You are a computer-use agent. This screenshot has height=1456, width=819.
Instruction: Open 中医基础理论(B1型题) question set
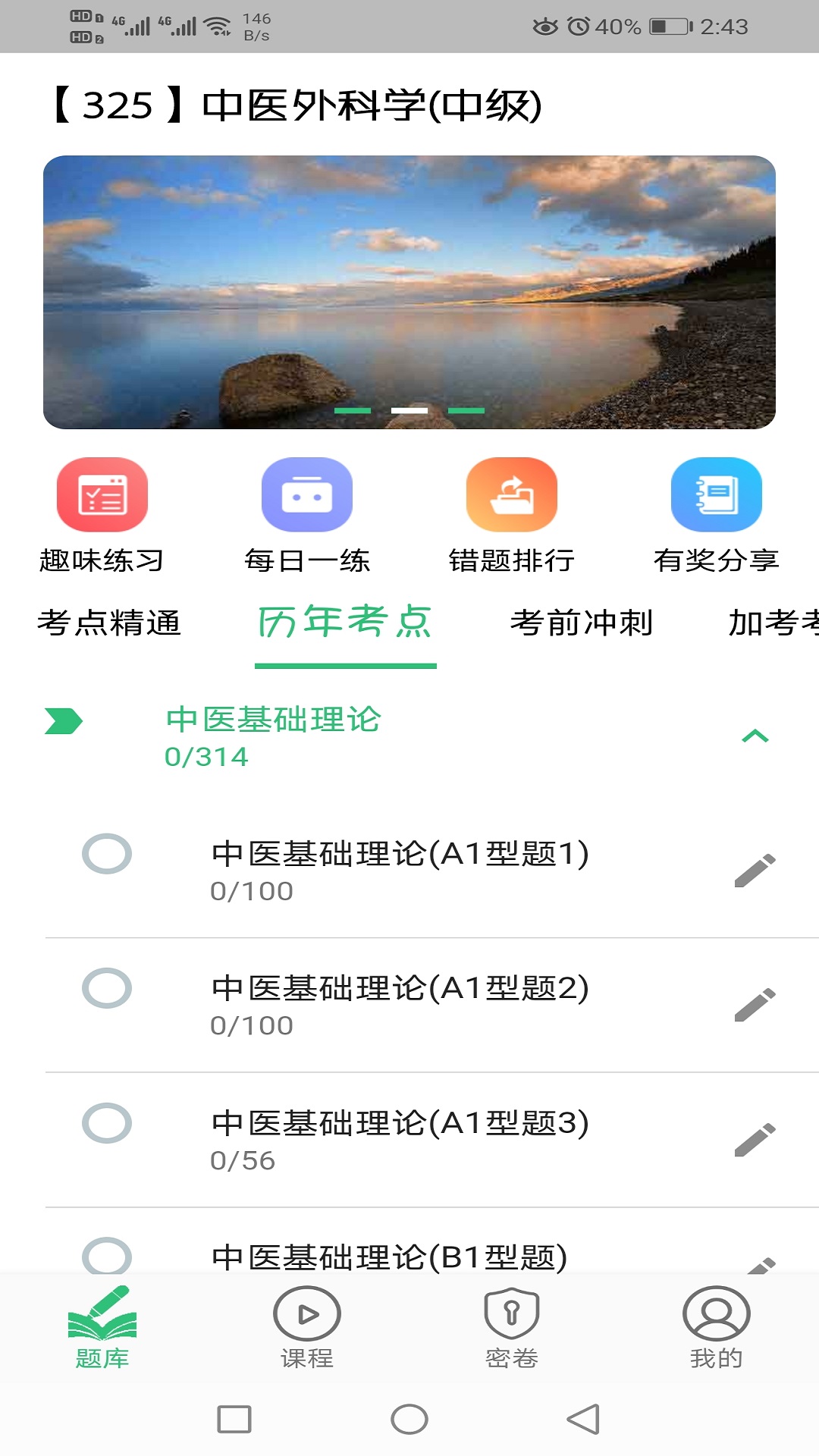[x=390, y=1257]
